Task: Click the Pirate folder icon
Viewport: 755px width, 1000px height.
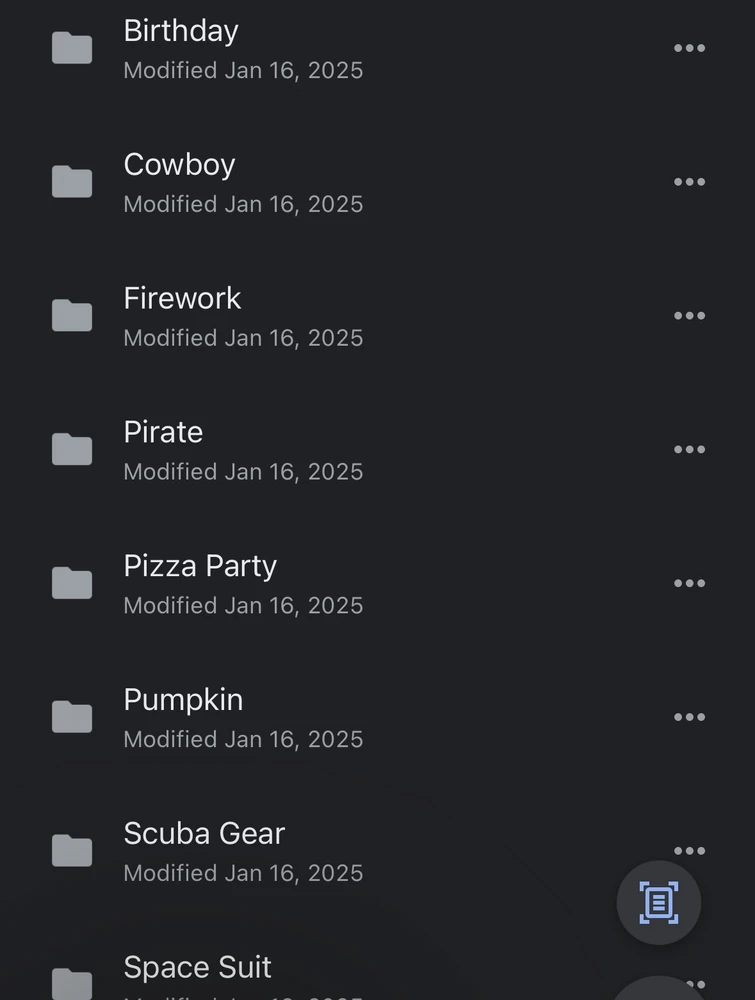Action: click(x=71, y=449)
